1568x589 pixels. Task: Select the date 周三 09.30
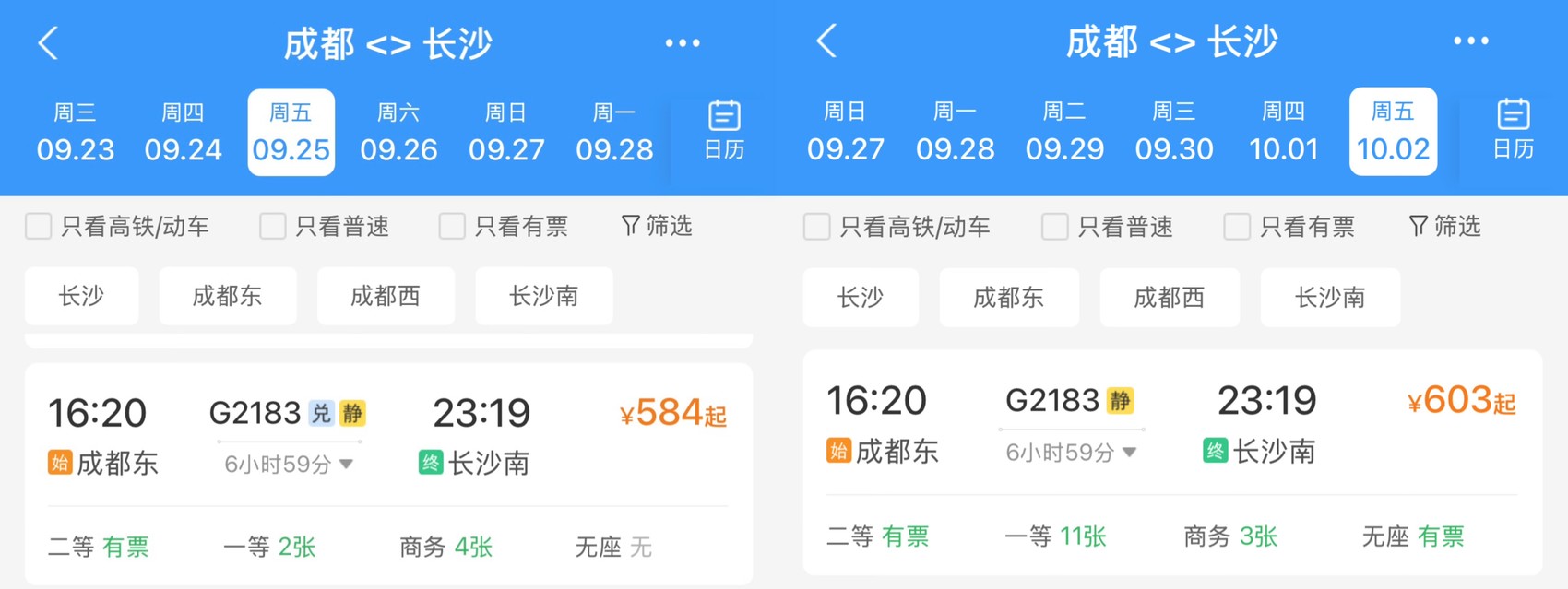(x=1174, y=131)
